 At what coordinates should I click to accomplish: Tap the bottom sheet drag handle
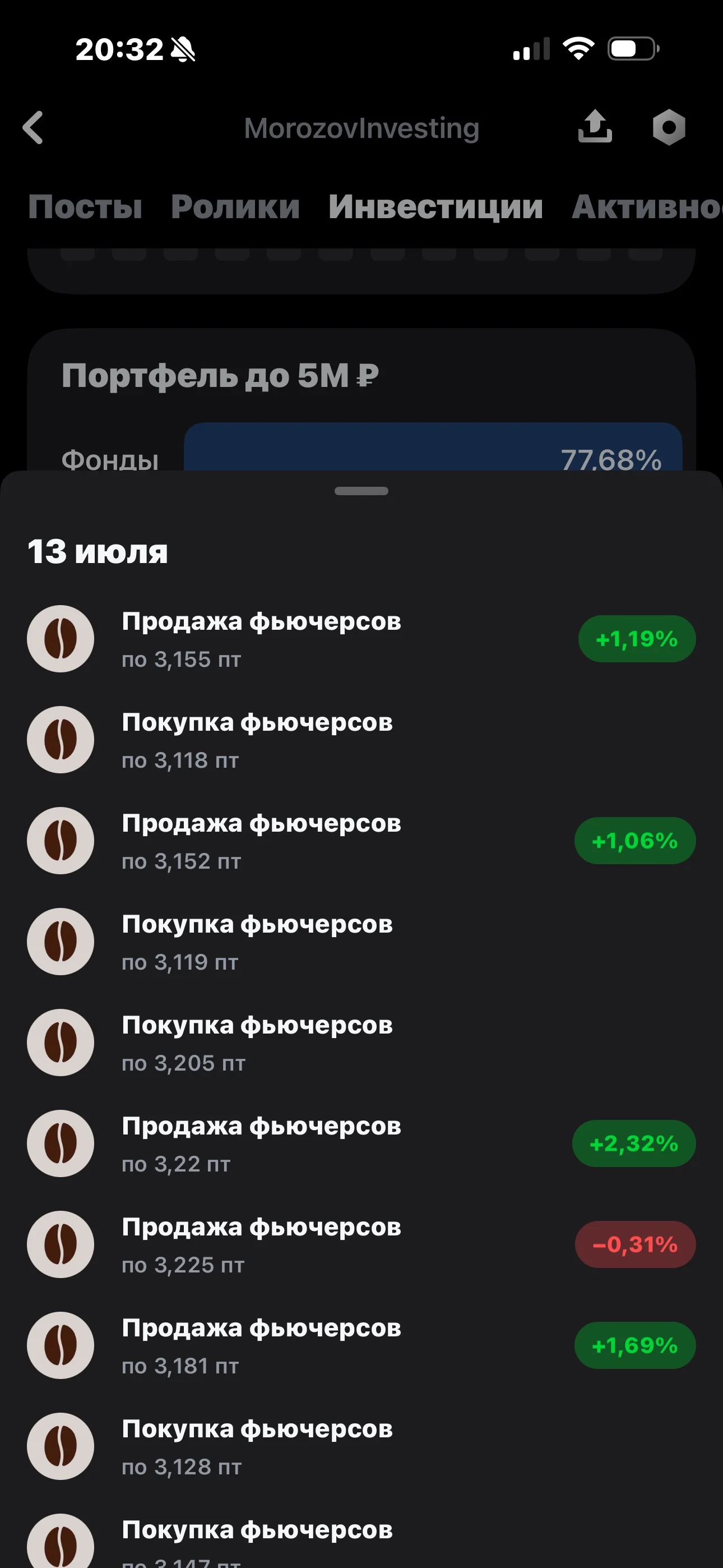[361, 491]
